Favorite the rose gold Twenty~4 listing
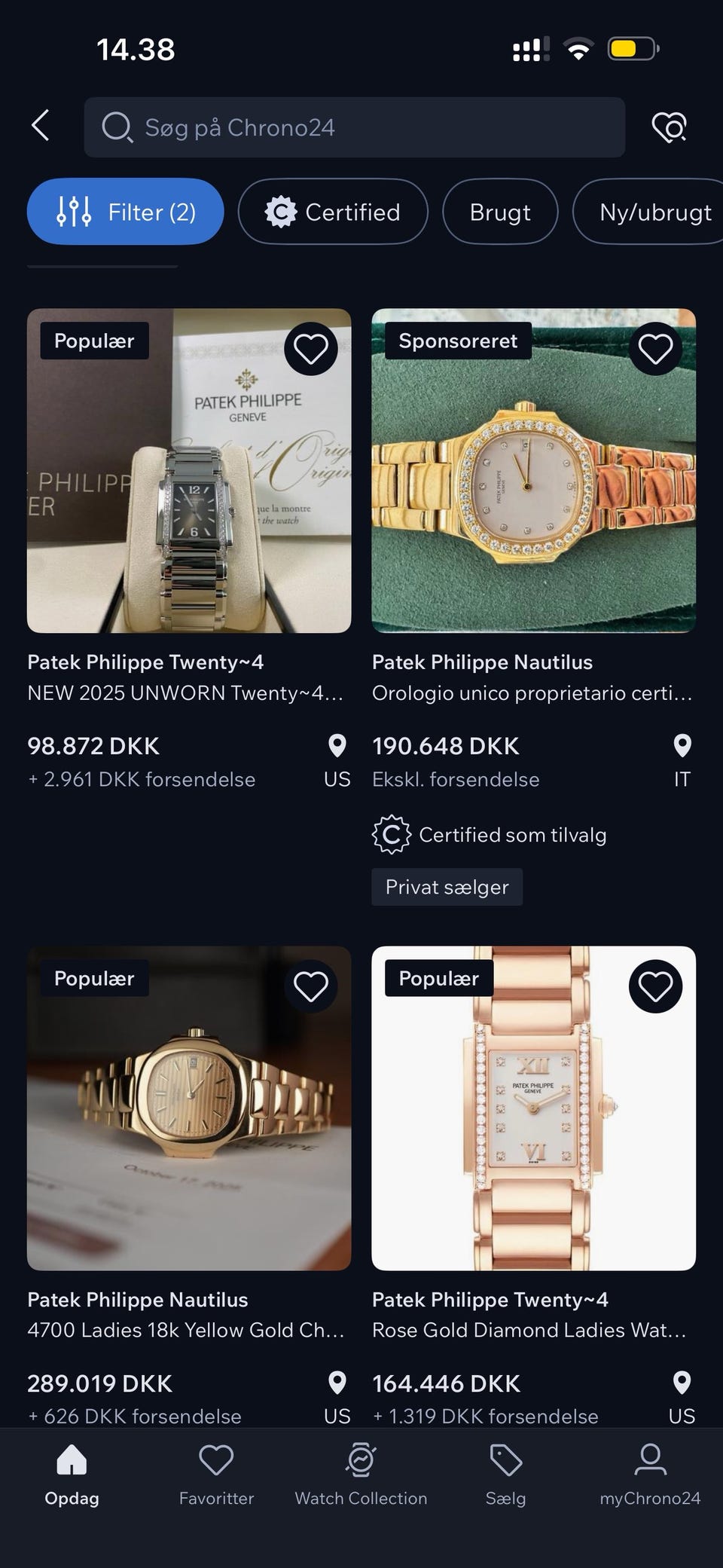The height and width of the screenshot is (1568, 723). pyautogui.click(x=654, y=986)
